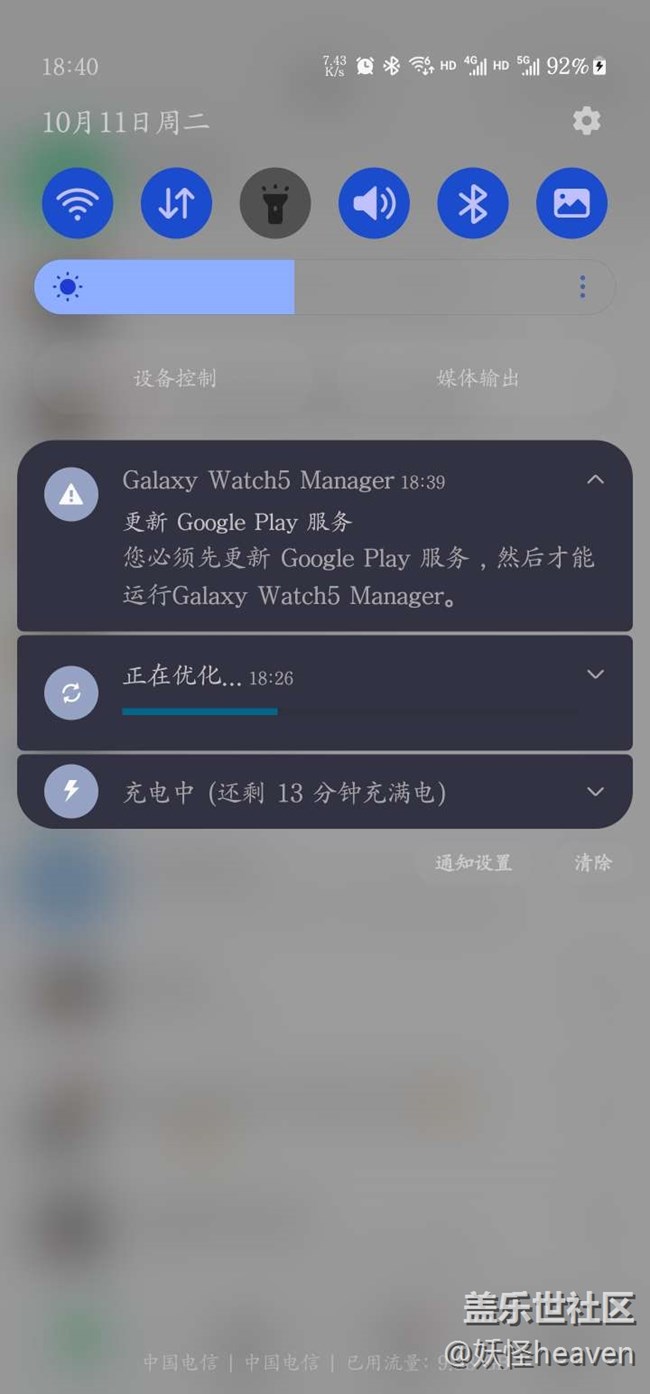The image size is (650, 1394).
Task: Toggle the sound mode quick setting
Action: [x=374, y=203]
